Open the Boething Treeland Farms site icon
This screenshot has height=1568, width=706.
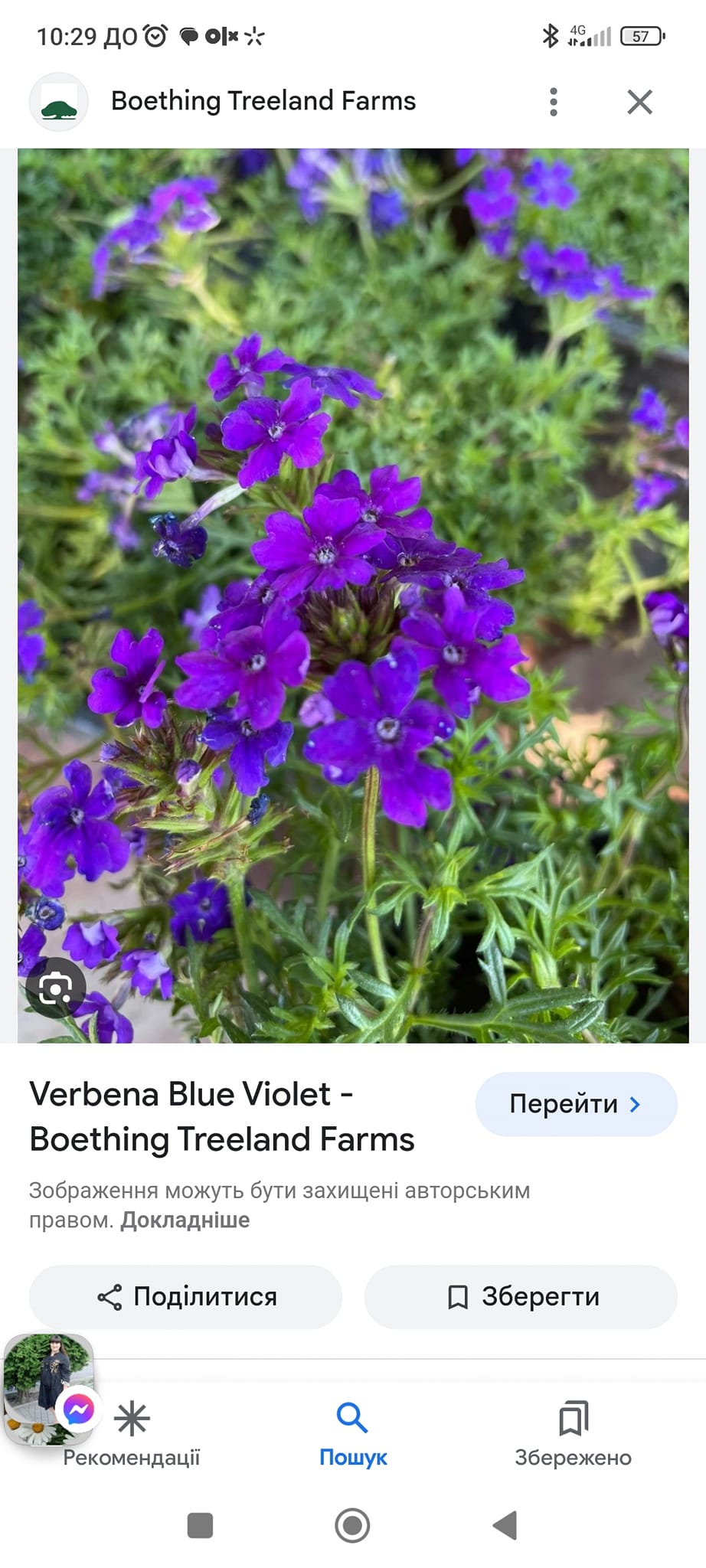[59, 102]
